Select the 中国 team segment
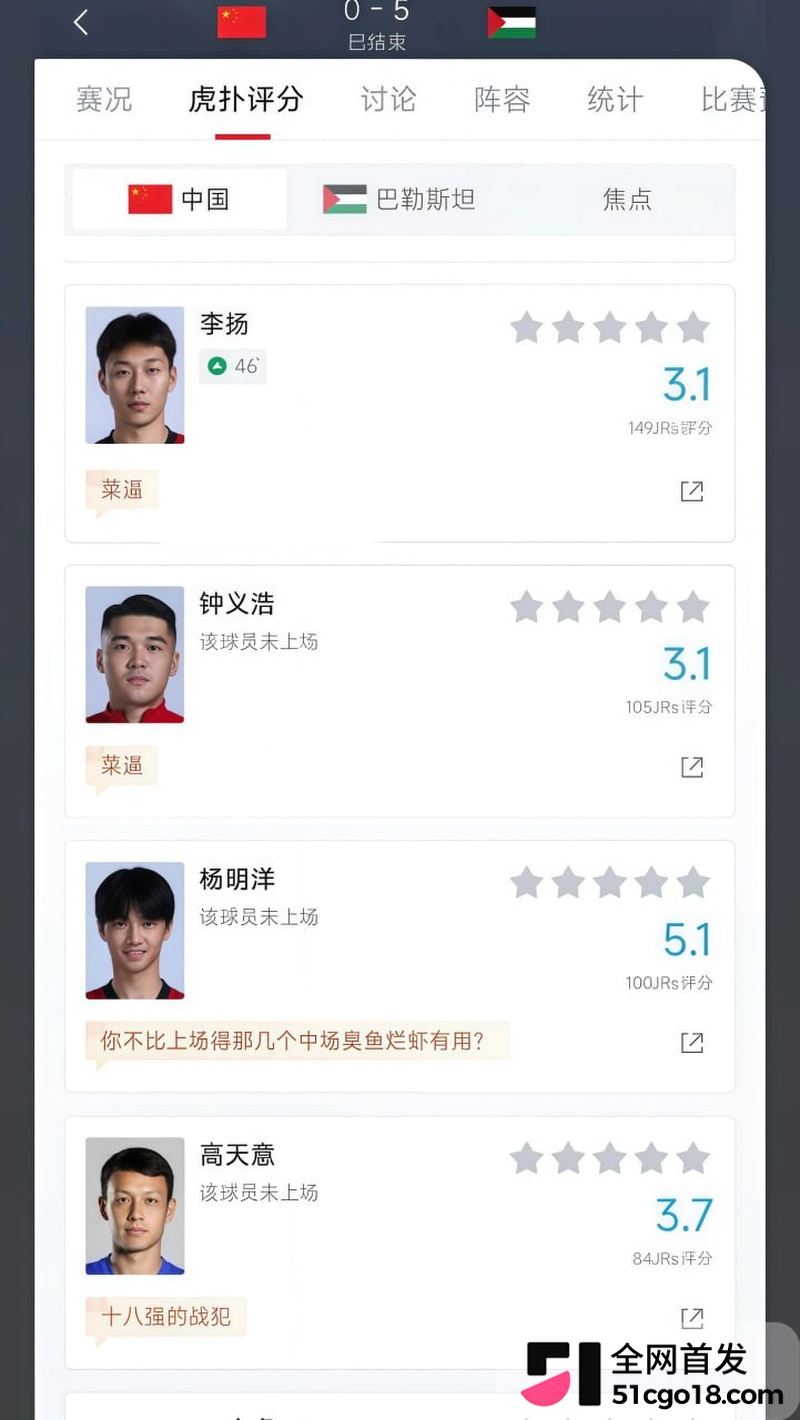 (x=179, y=199)
